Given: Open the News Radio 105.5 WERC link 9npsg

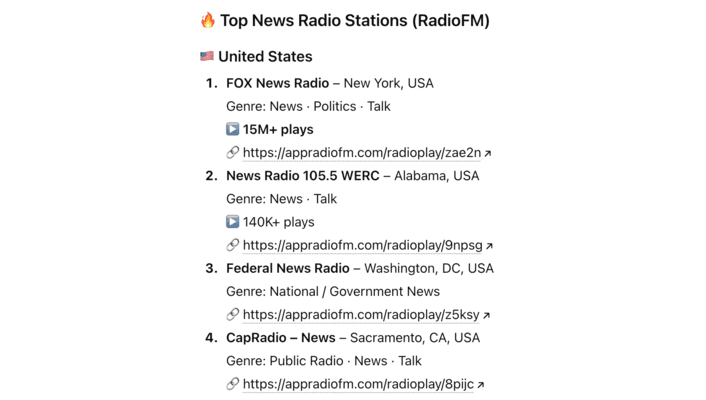Looking at the screenshot, I should pos(361,245).
